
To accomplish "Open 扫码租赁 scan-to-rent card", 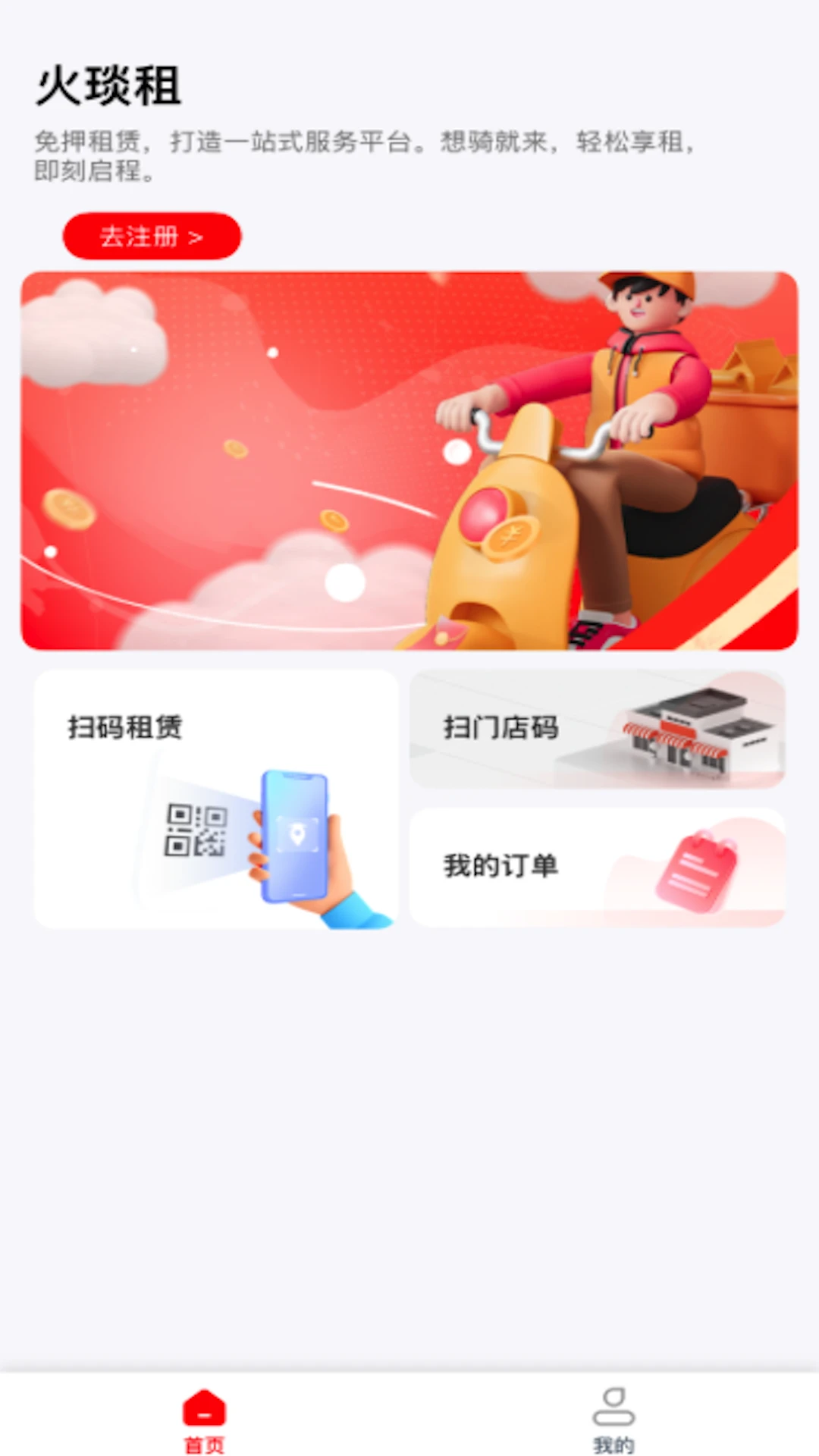I will pos(216,799).
